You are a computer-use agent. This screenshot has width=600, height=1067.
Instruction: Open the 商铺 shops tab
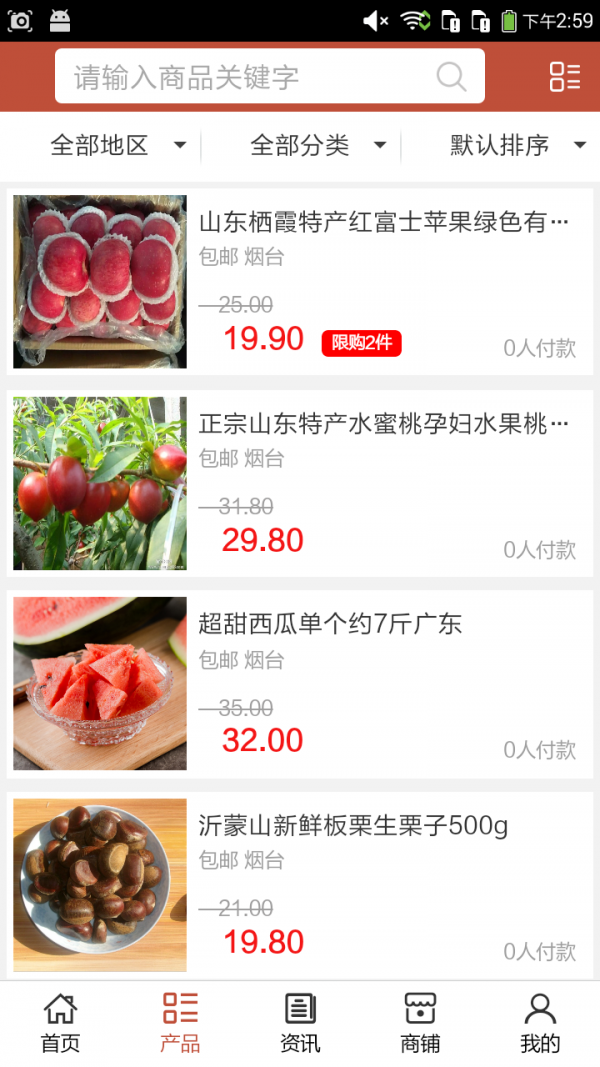420,1023
